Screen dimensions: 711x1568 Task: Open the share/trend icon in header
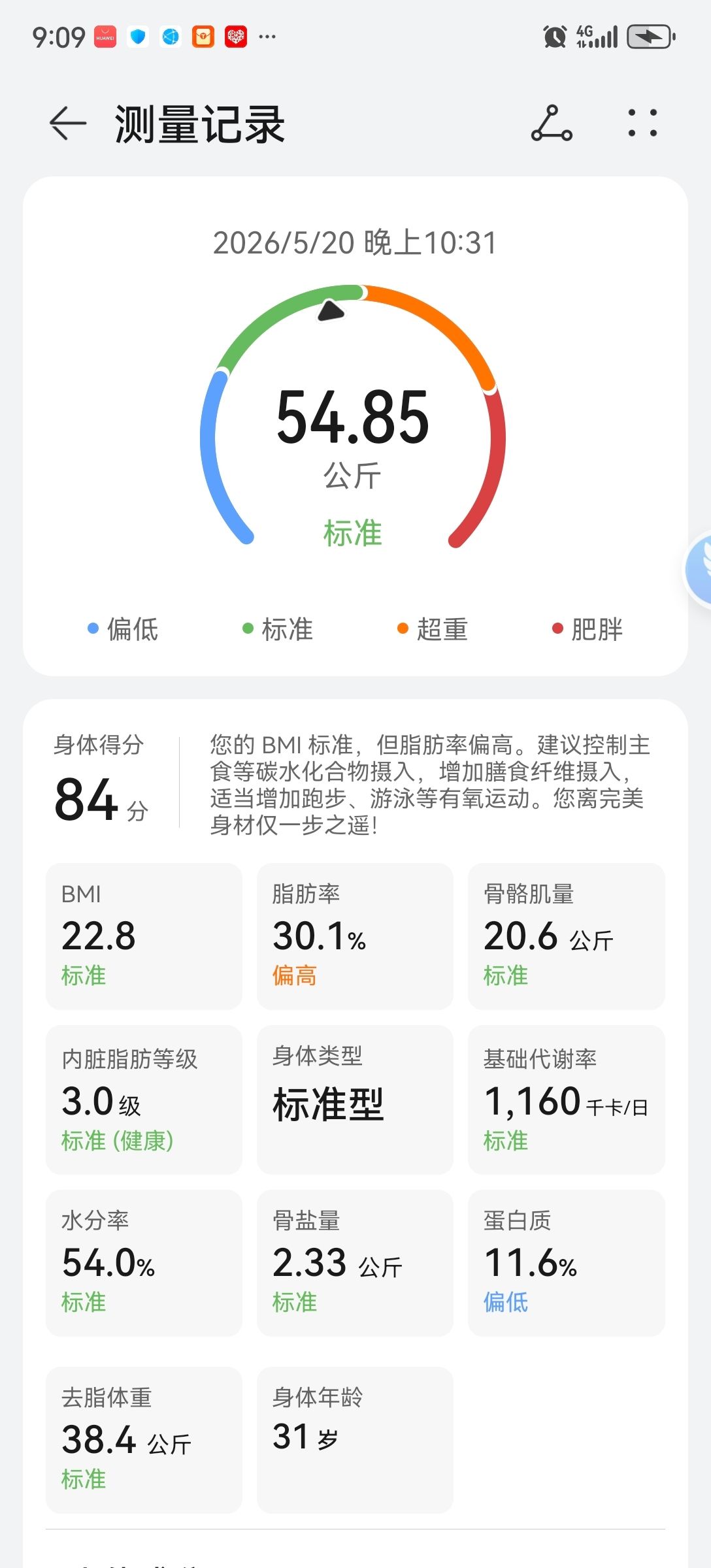[552, 123]
